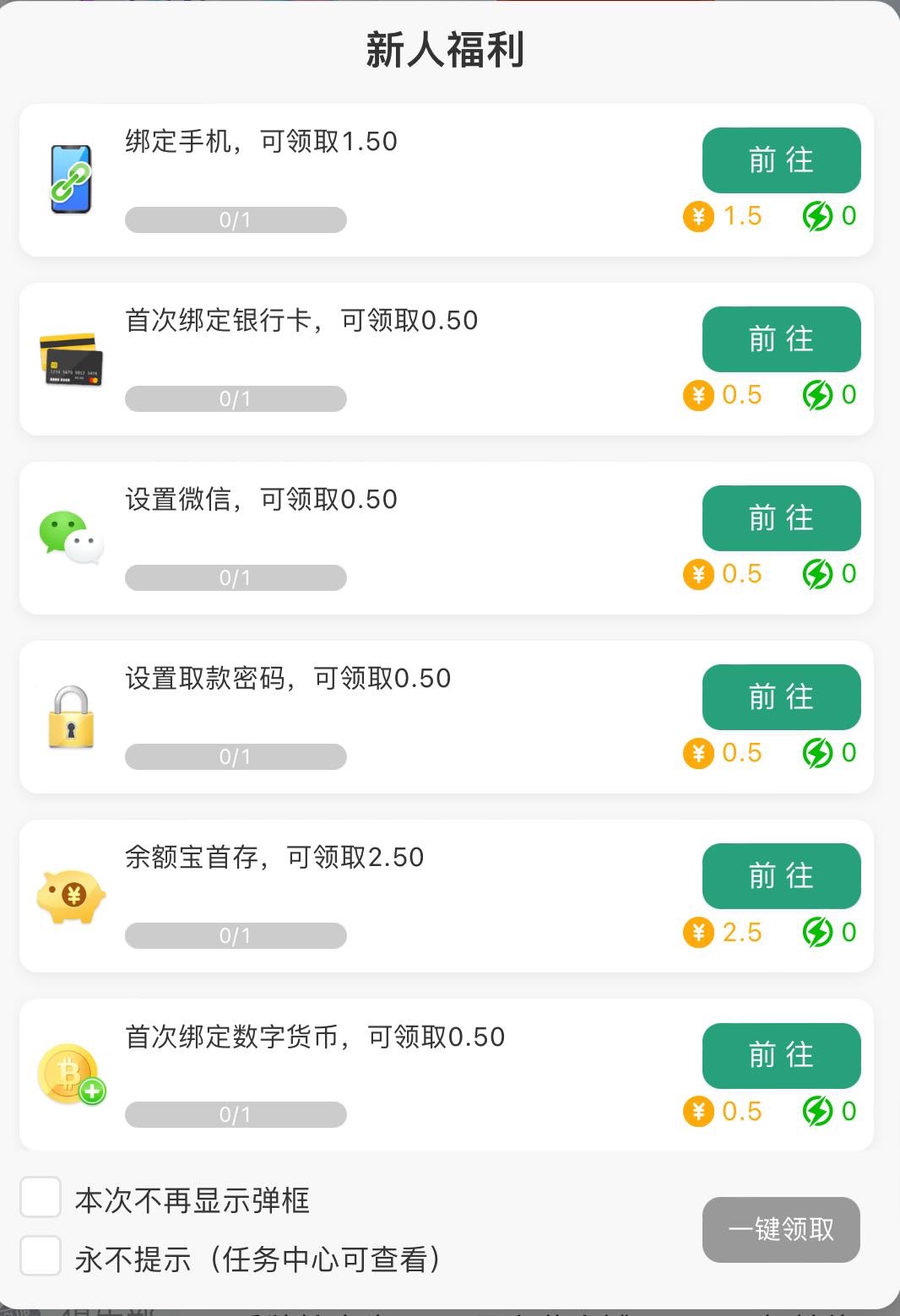Tap the 一键领取 button
Image resolution: width=900 pixels, height=1316 pixels.
[781, 1229]
